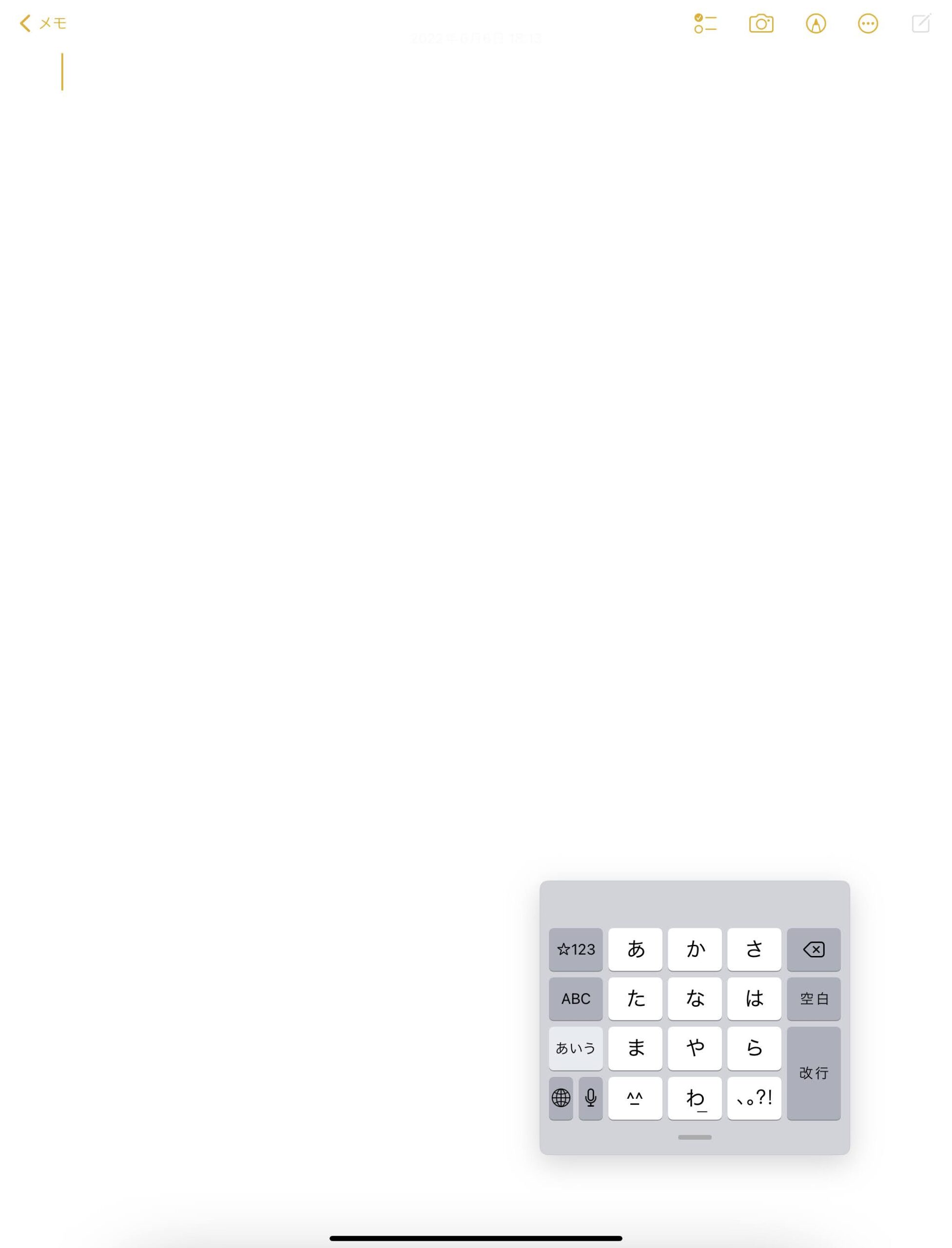This screenshot has width=952, height=1248.
Task: Open the markup drawing tool
Action: pos(816,23)
